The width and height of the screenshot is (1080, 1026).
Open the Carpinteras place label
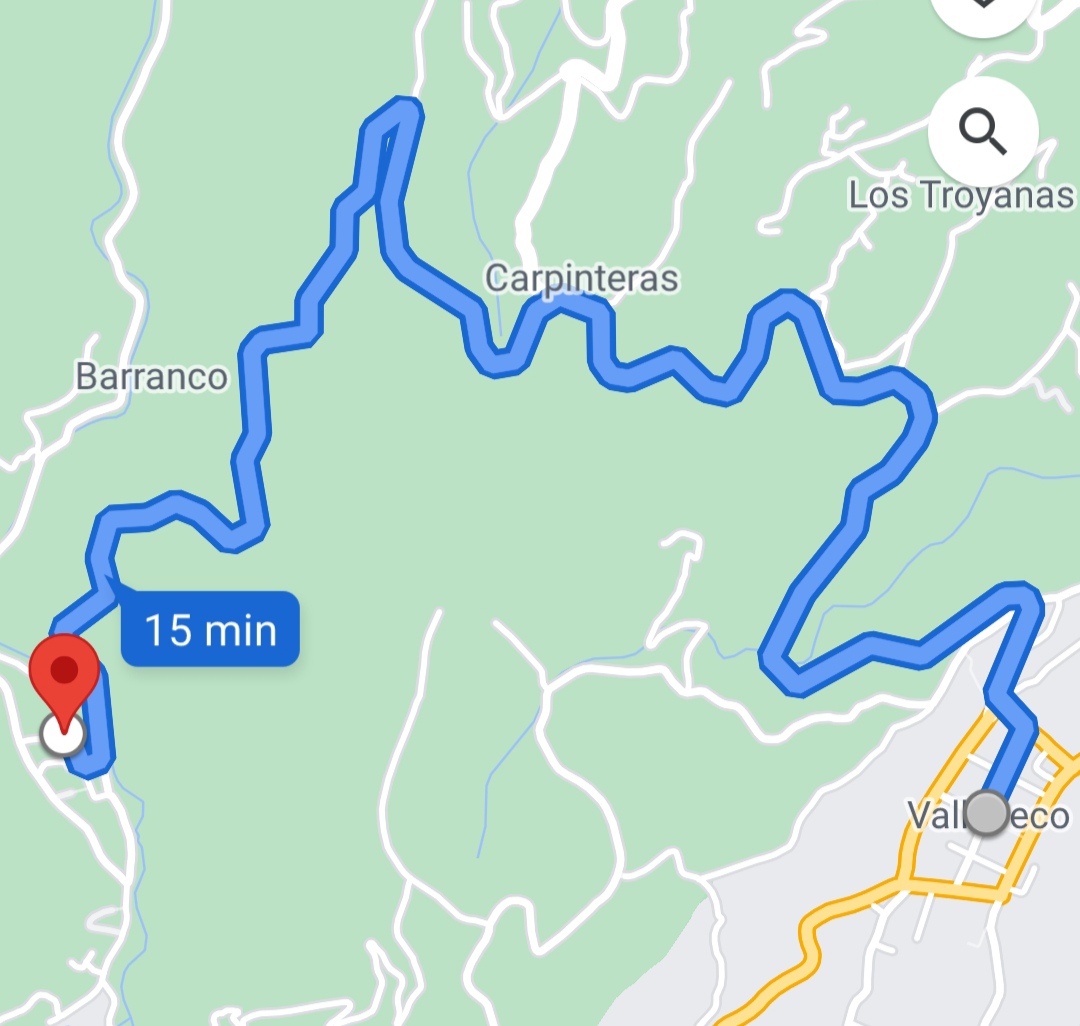[581, 278]
